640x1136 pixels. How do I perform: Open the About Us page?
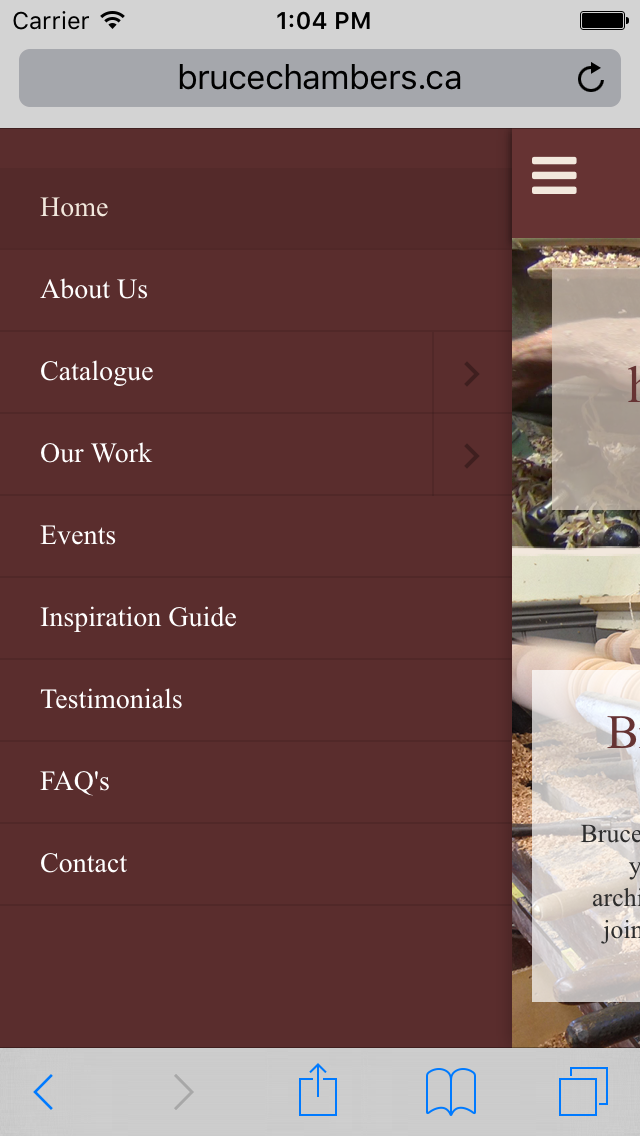coord(94,289)
